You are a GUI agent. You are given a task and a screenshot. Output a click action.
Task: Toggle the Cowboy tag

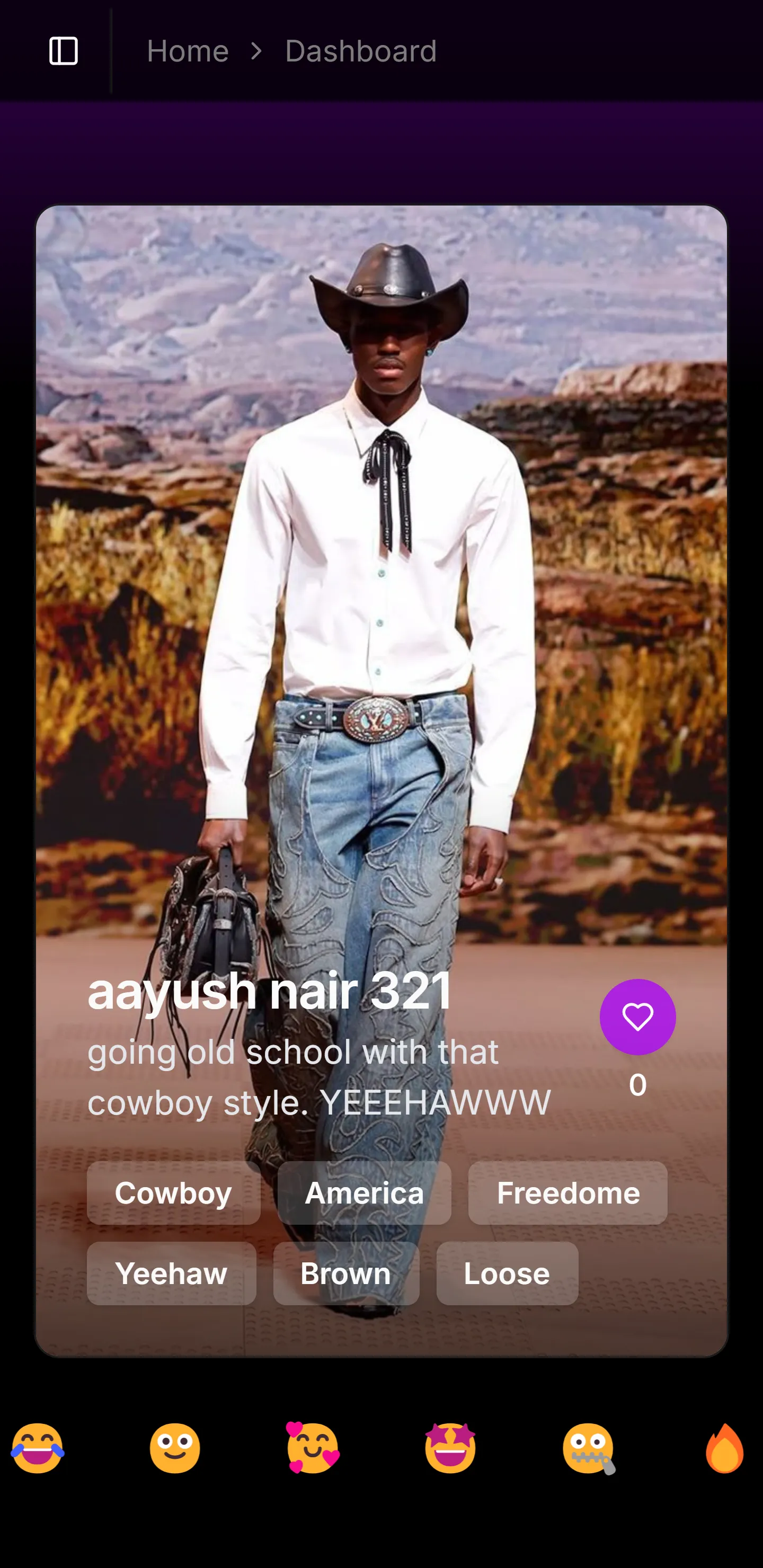point(174,1193)
